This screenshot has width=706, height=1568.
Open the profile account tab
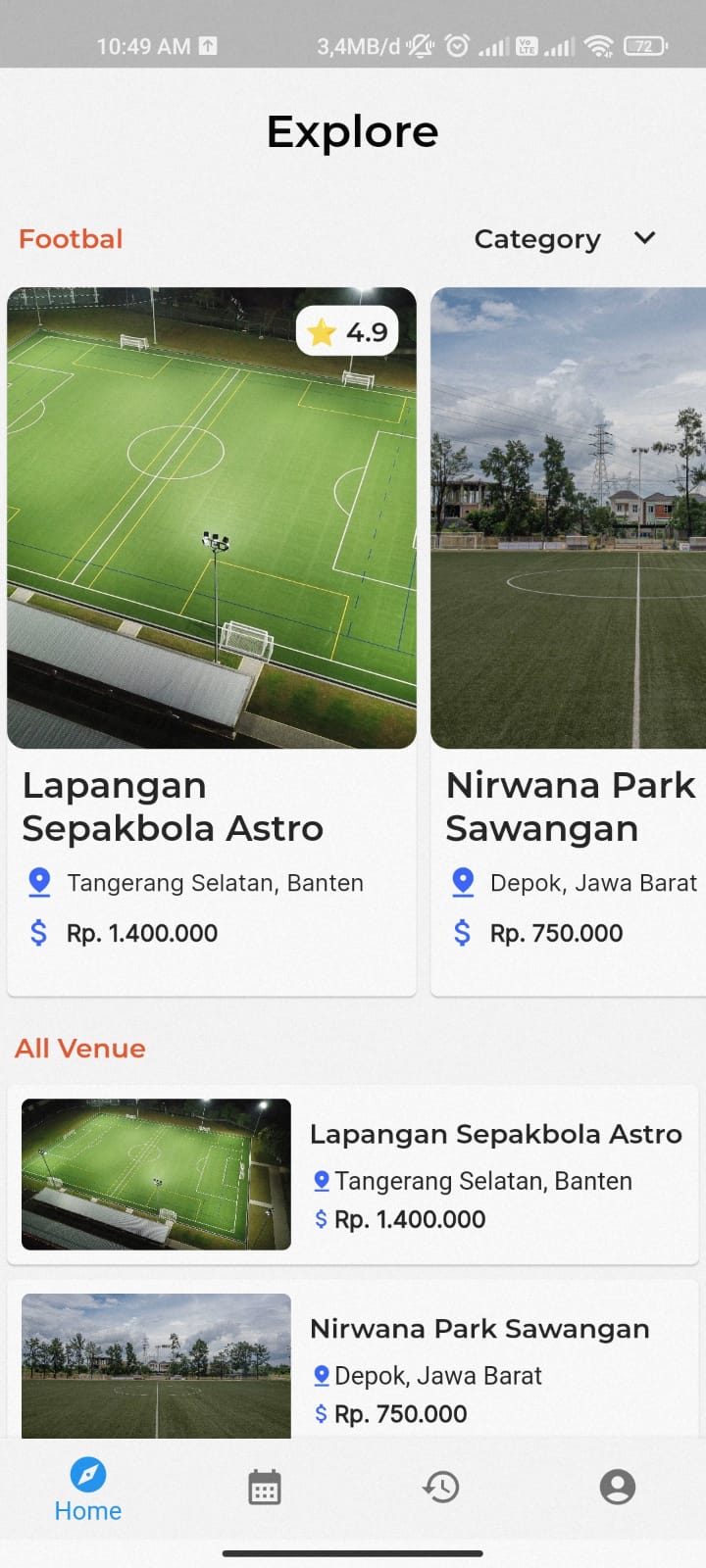618,1488
